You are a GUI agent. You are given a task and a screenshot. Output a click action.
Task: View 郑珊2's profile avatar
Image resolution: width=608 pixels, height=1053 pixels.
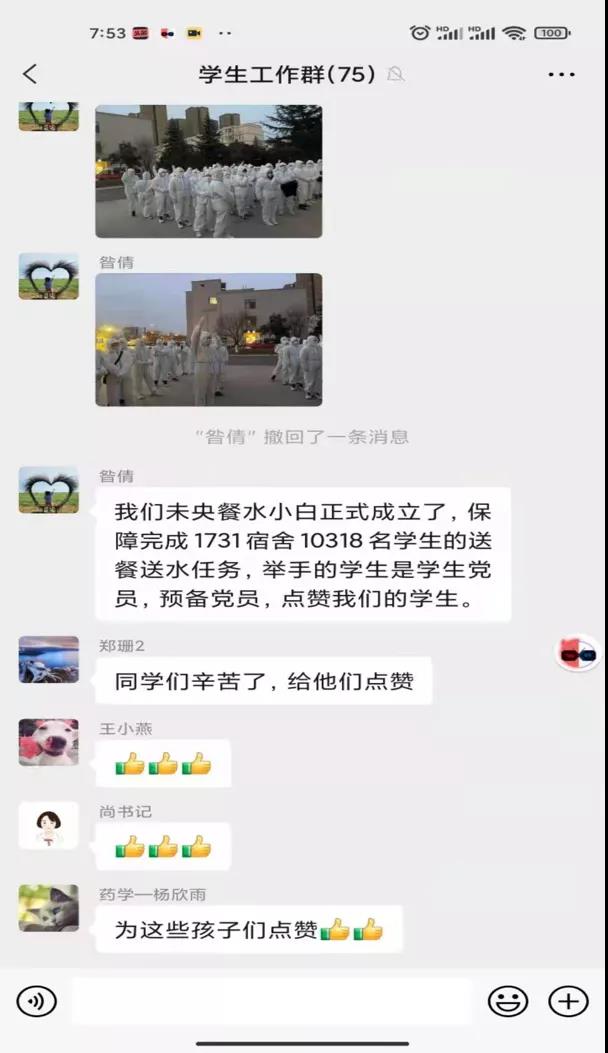48,659
